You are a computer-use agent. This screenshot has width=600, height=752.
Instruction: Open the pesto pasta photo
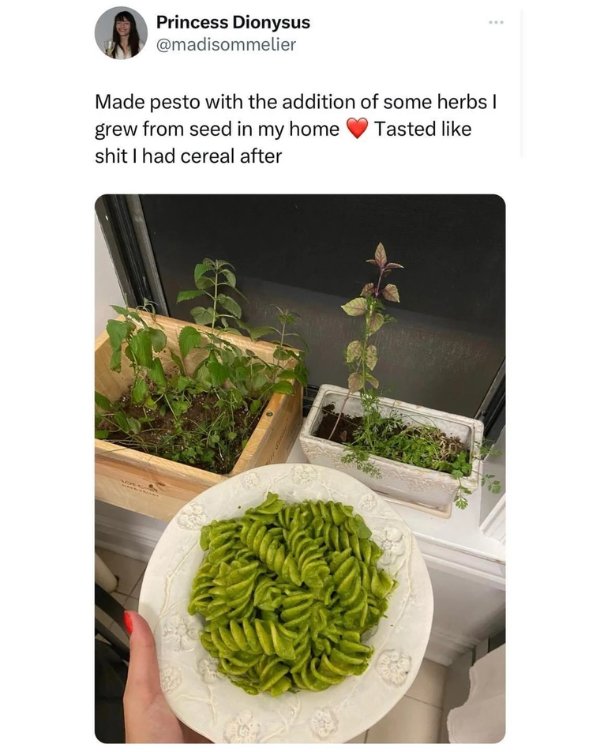coord(300,468)
